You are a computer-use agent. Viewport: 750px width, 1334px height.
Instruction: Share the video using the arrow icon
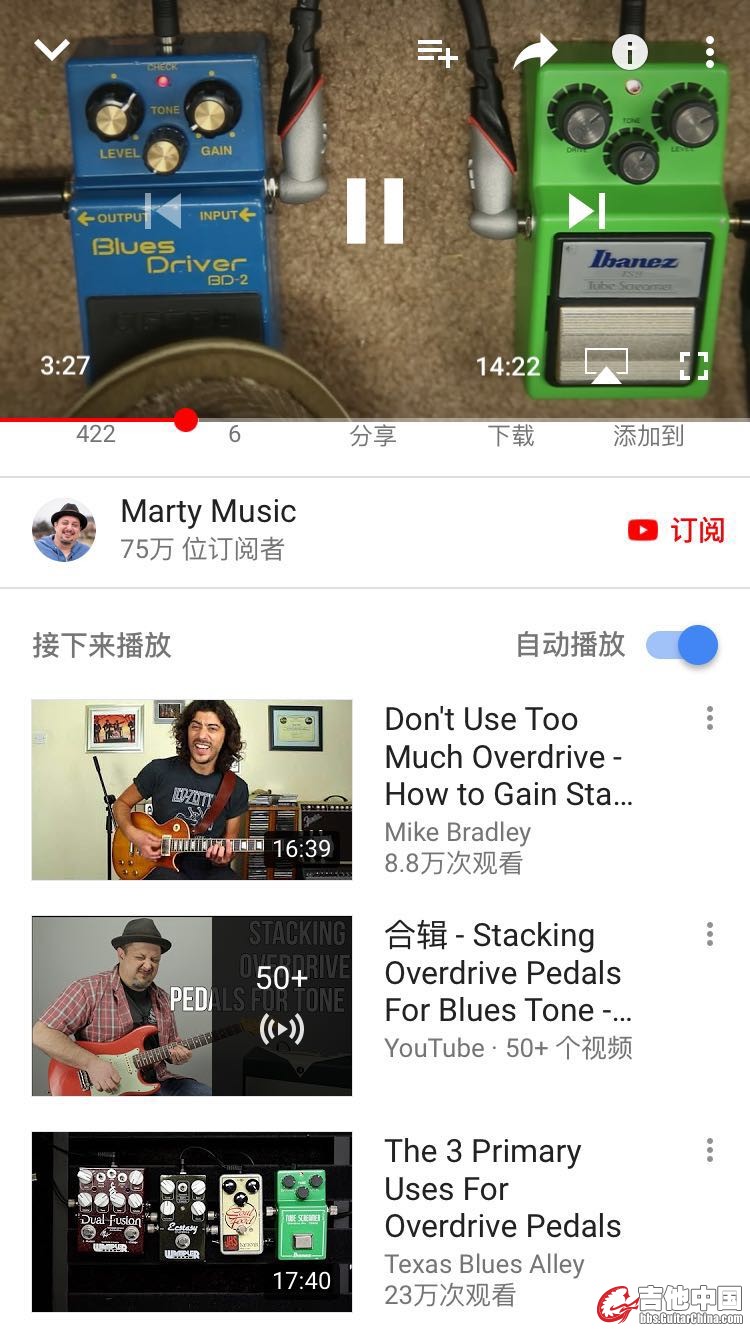point(534,52)
